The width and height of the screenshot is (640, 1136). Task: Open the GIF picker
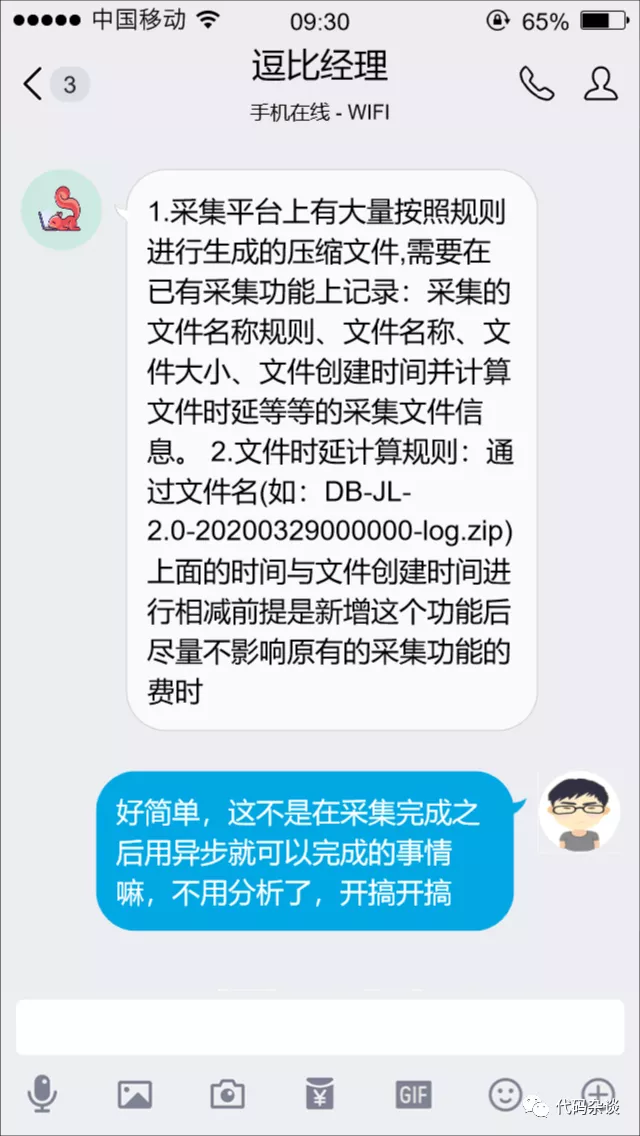[412, 1094]
